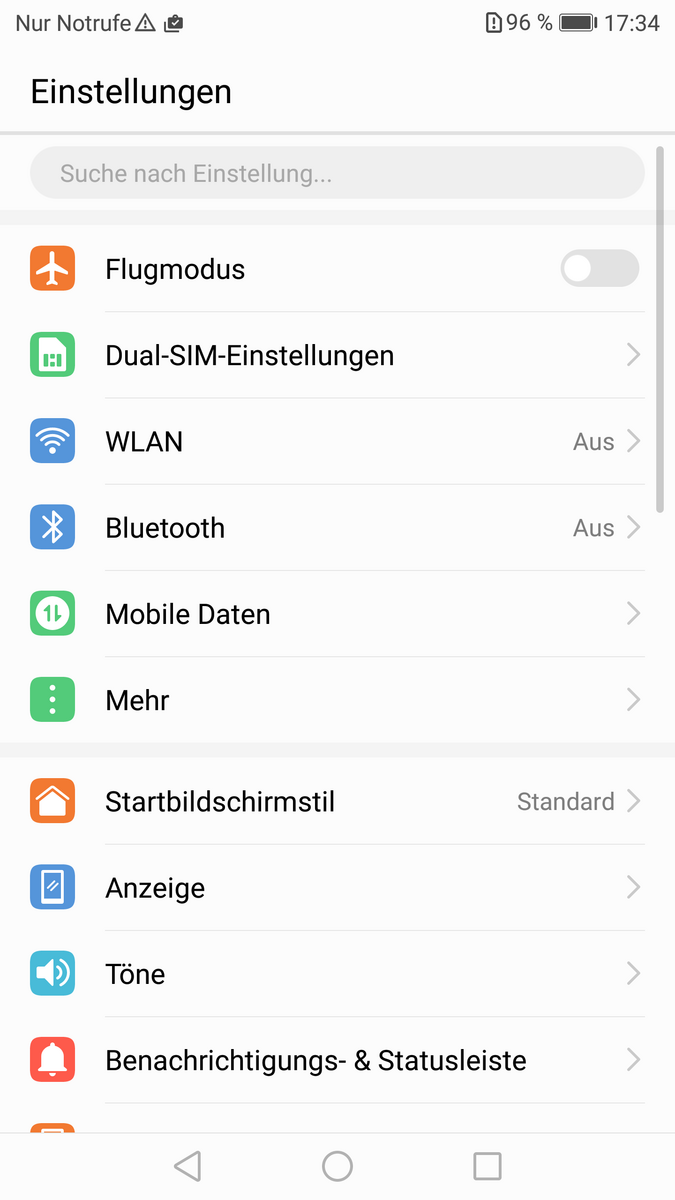
Task: Go to Töne settings
Action: (337, 973)
